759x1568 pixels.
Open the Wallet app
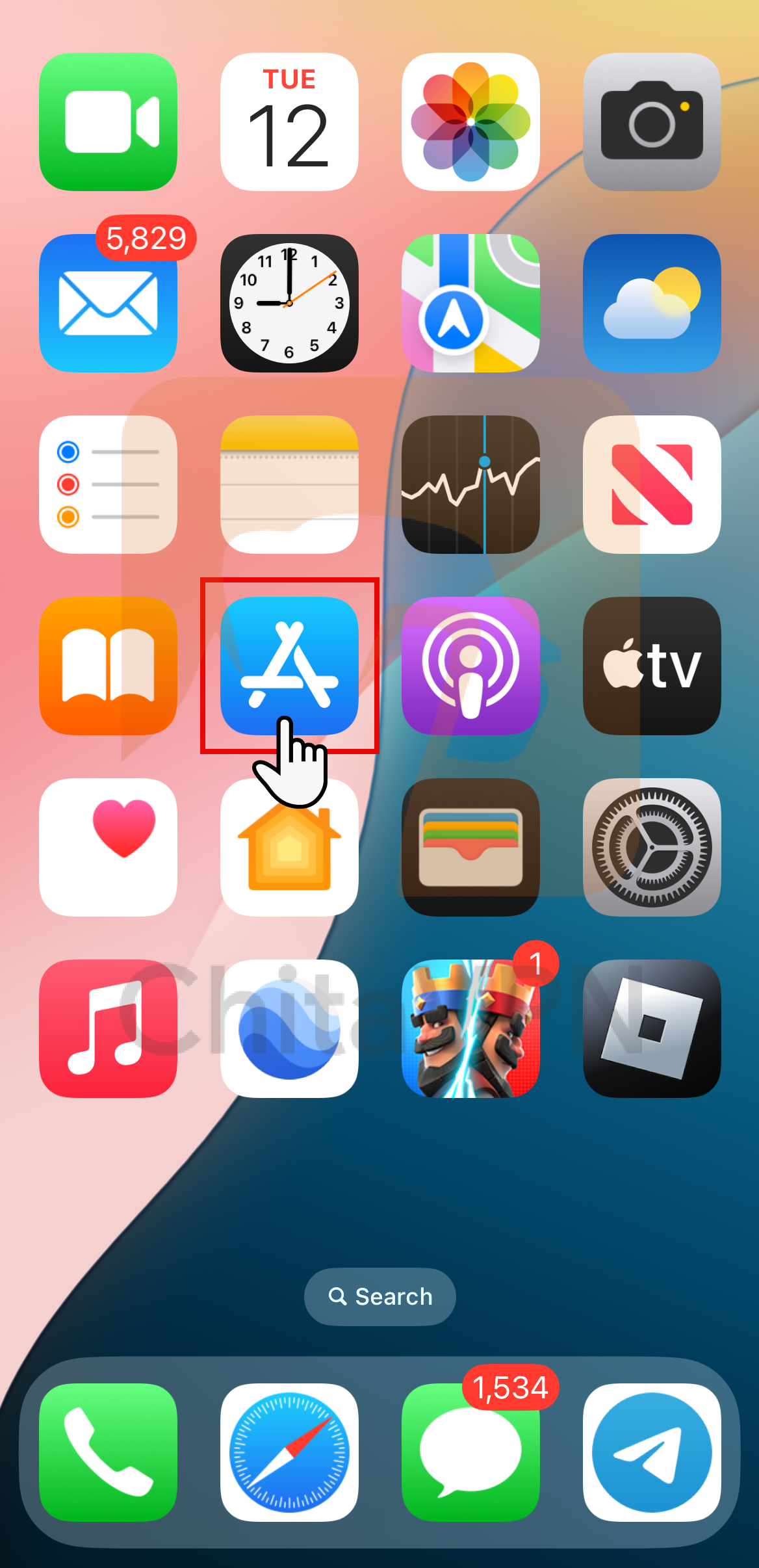[x=470, y=846]
